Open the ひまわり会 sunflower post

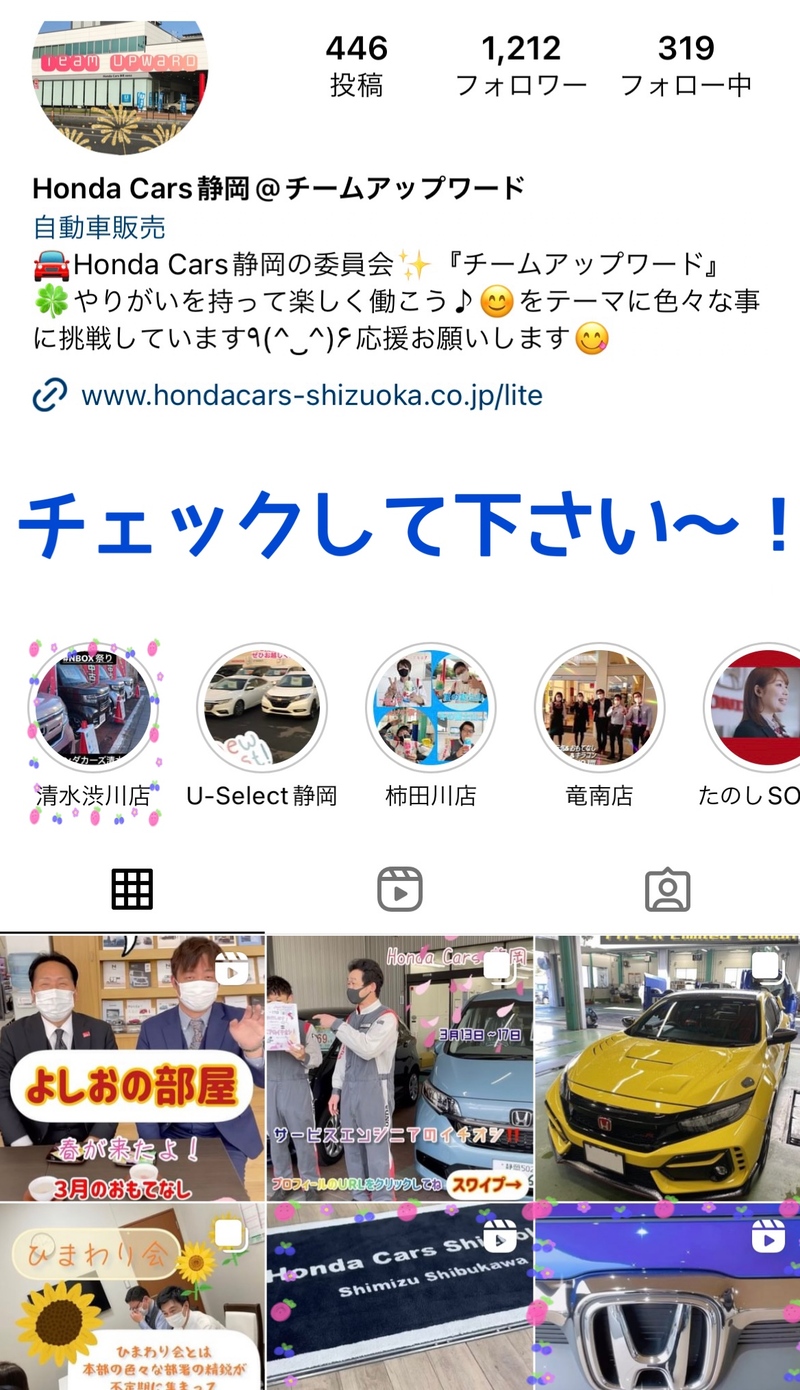[132, 1296]
